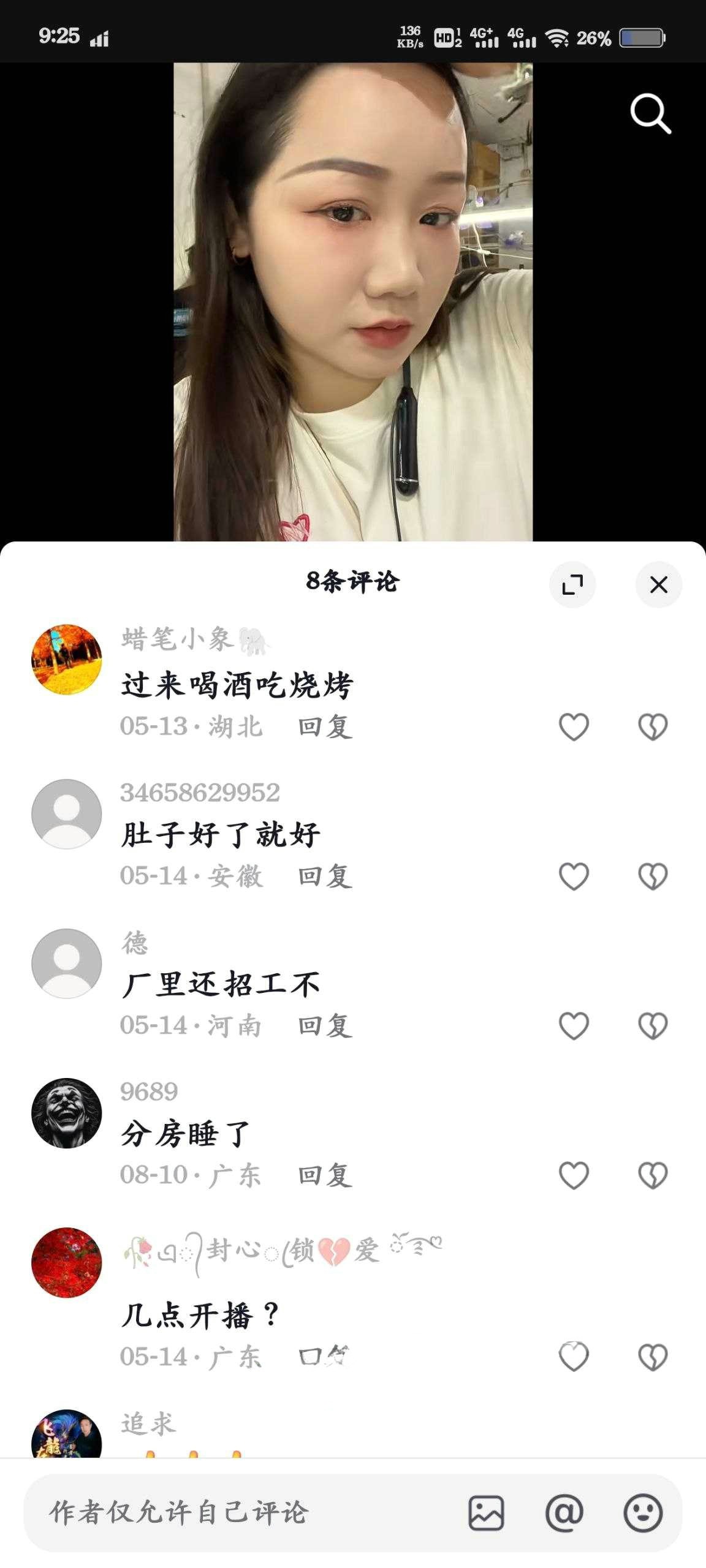The image size is (706, 1568).
Task: Open the search magnifier icon
Action: tap(650, 113)
